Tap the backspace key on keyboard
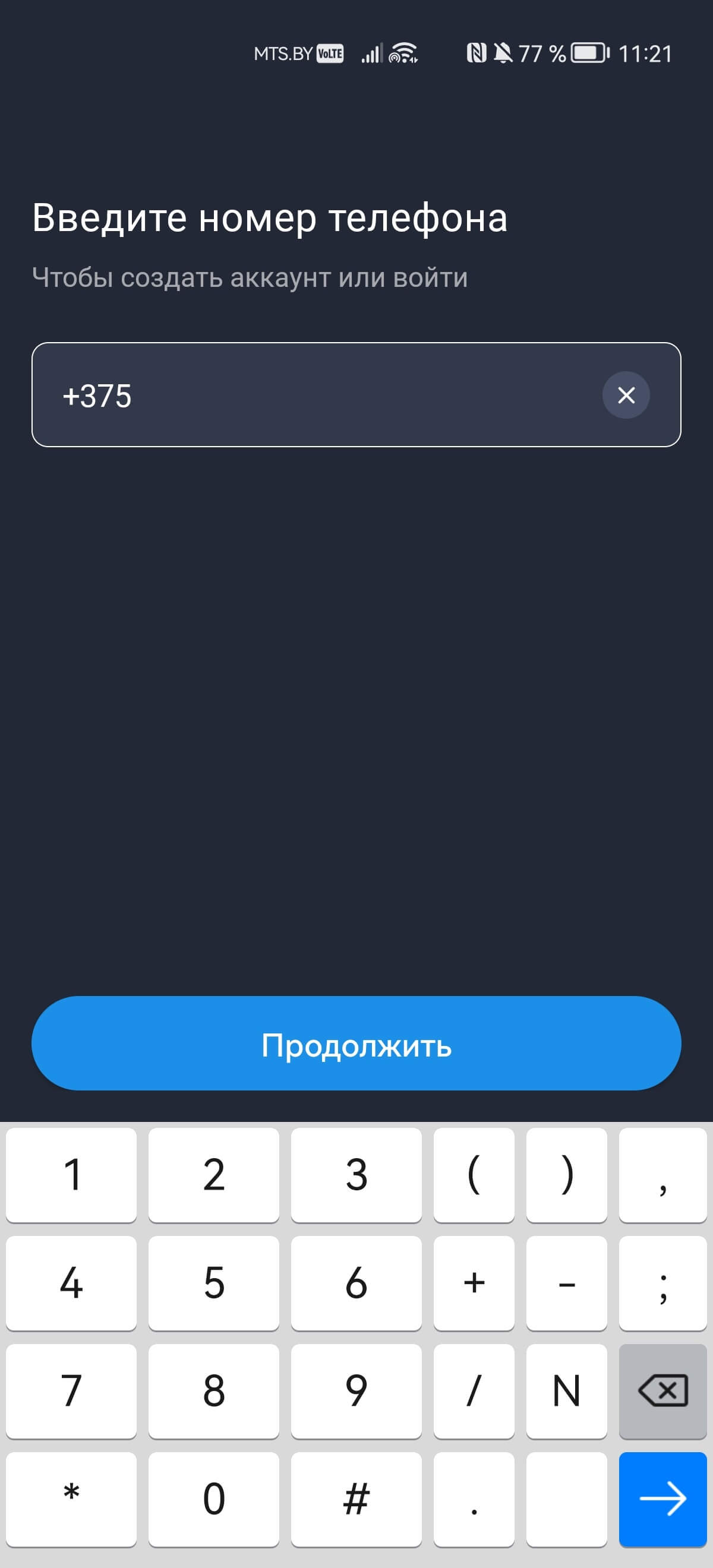 click(x=662, y=1391)
